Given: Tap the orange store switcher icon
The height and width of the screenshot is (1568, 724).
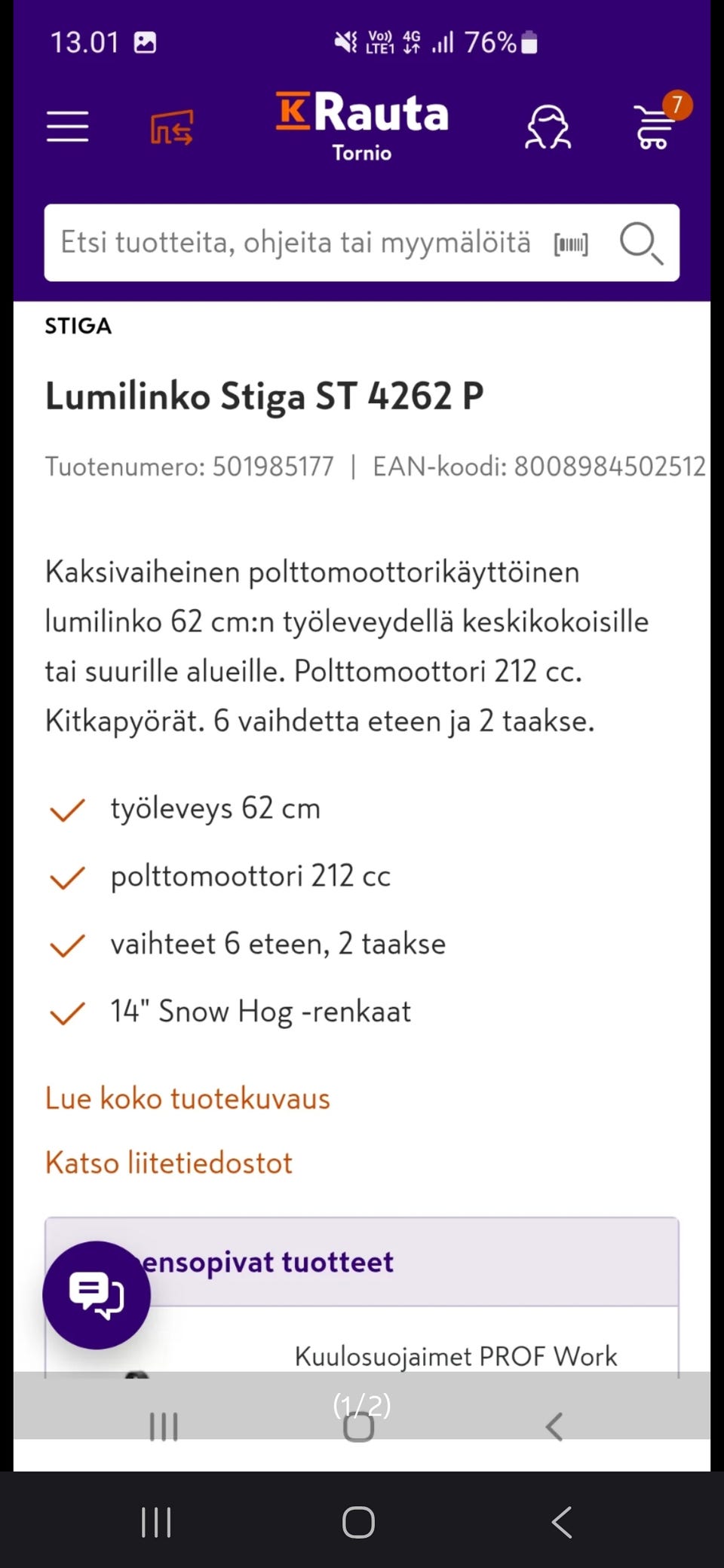Looking at the screenshot, I should [x=171, y=127].
